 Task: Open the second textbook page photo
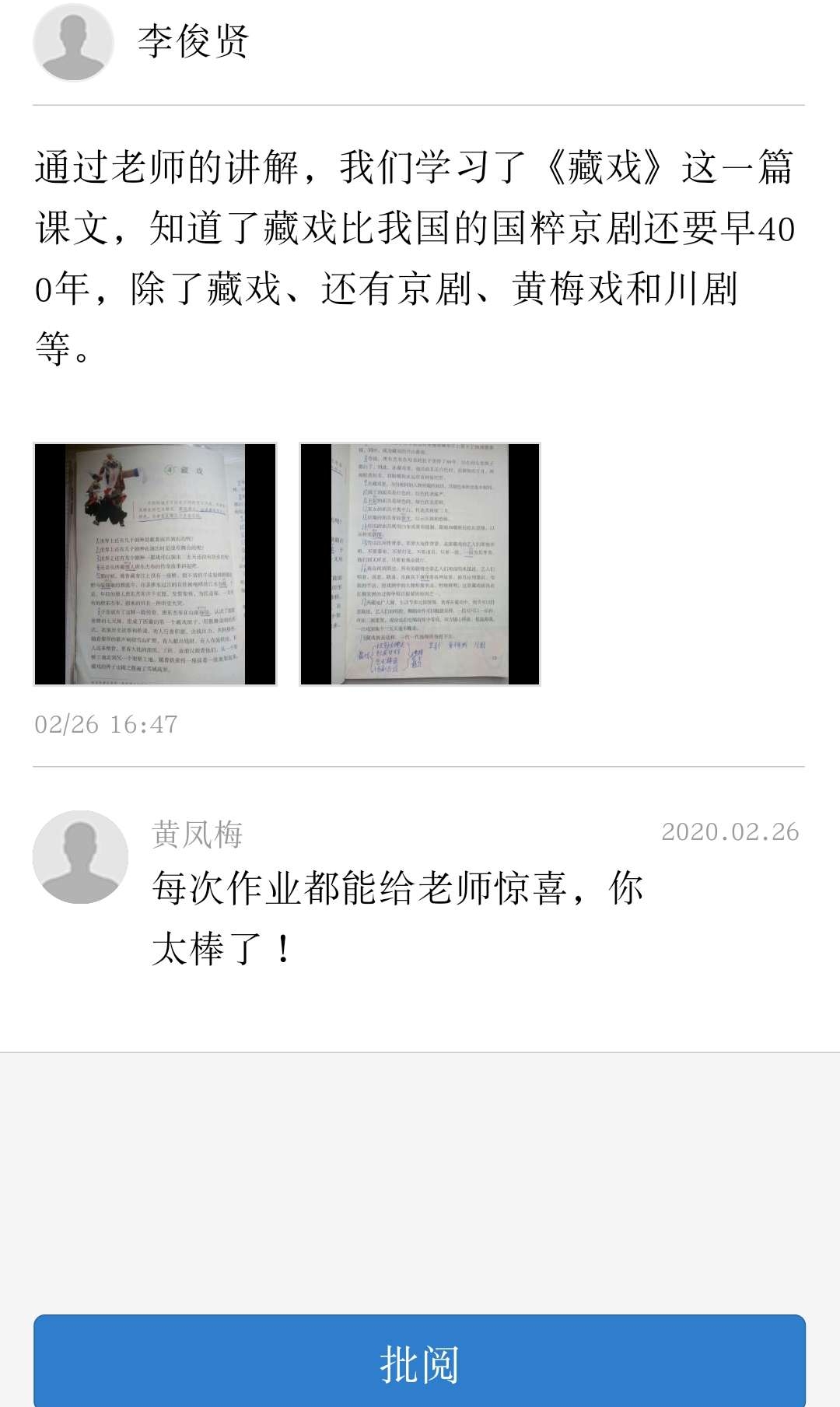tap(420, 565)
